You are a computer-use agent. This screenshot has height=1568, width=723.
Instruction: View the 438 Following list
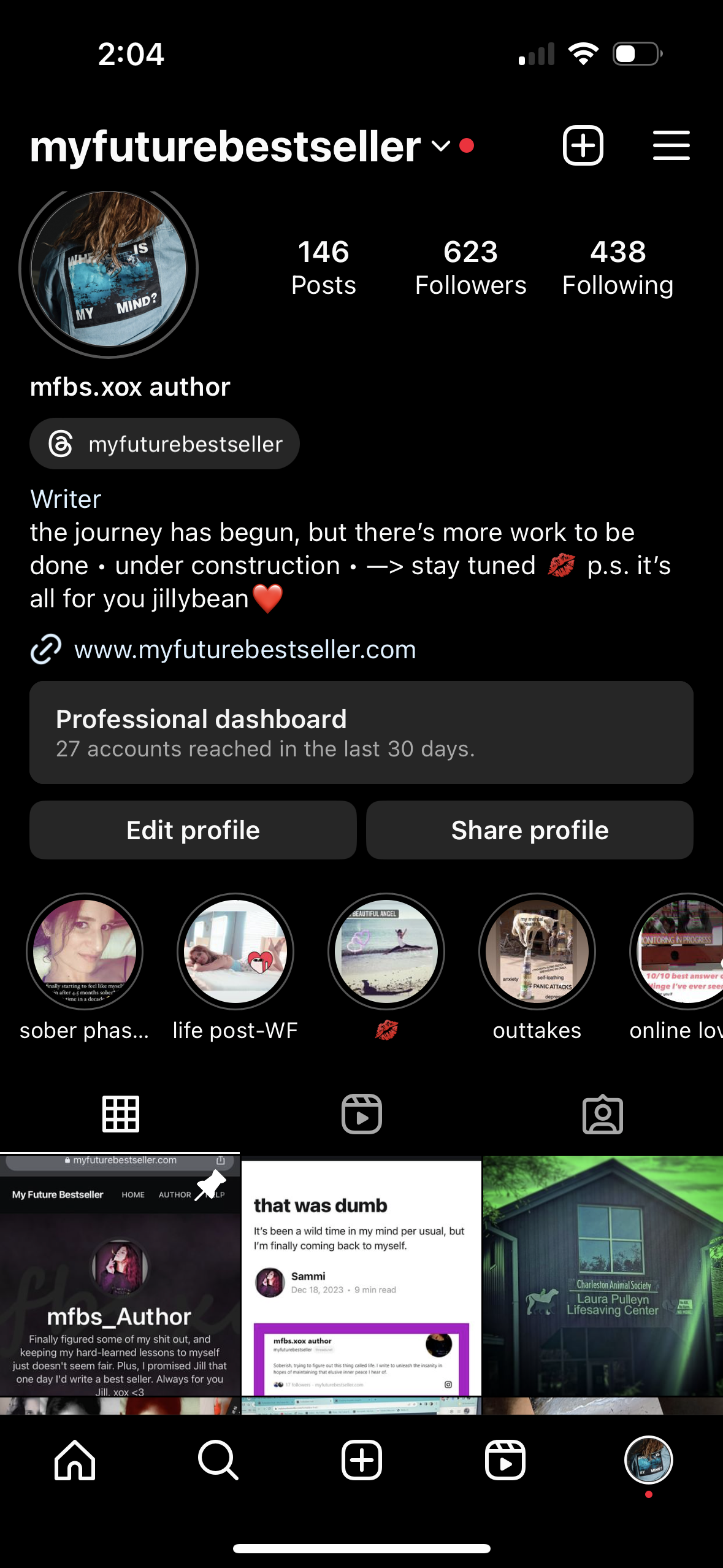618,268
